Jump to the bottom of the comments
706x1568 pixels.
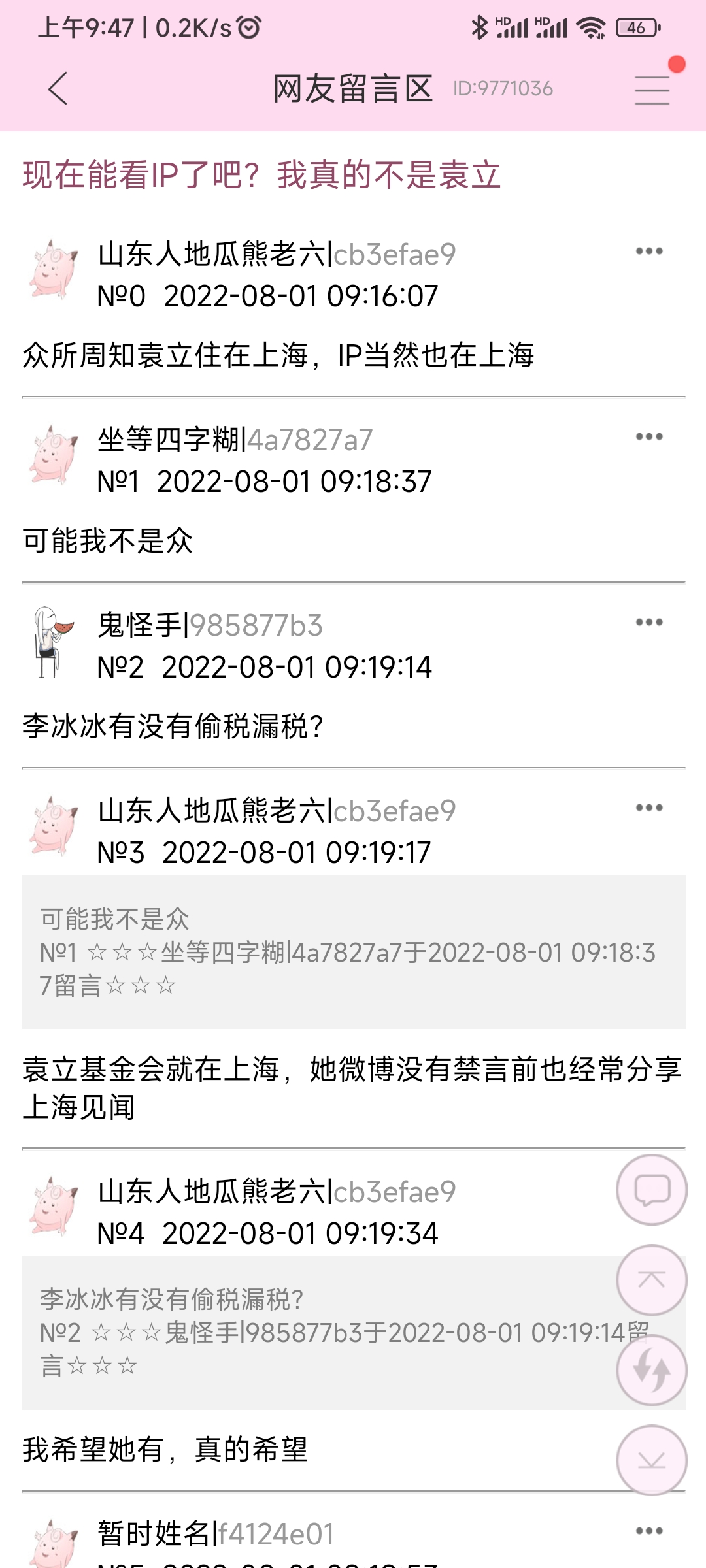(651, 1460)
